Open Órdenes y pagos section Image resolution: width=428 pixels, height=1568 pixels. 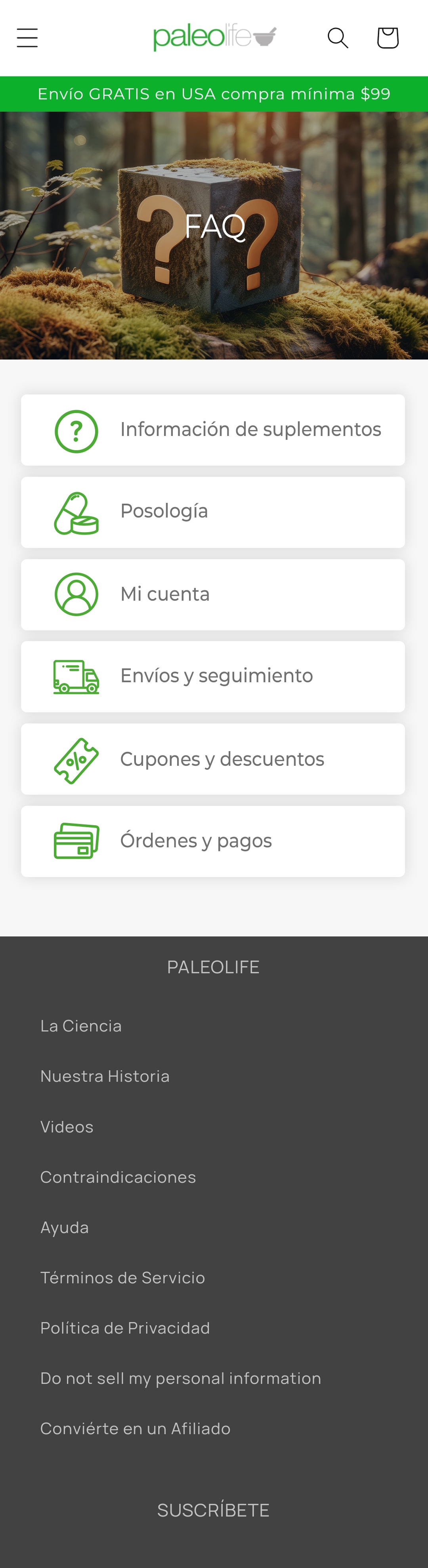213,841
